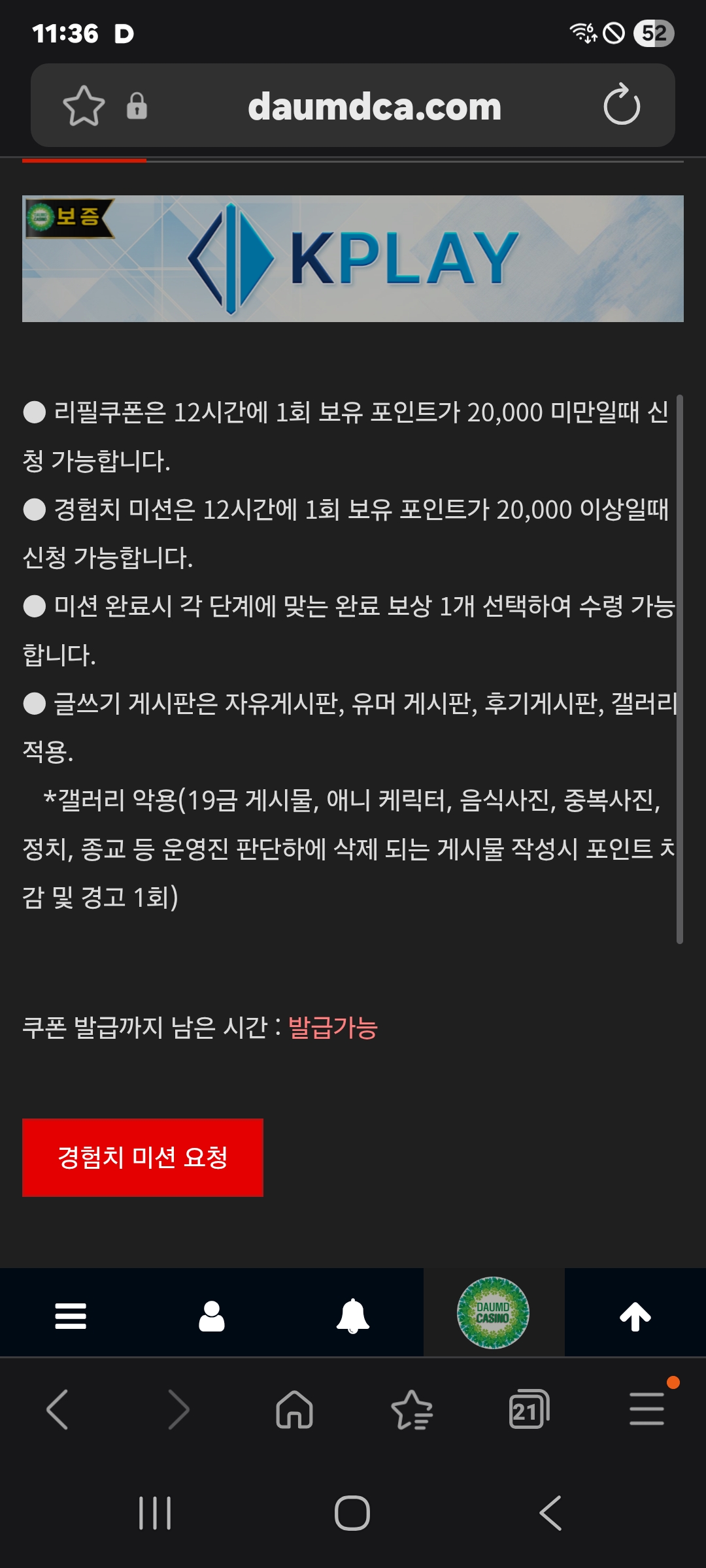Screen dimensions: 706x1568
Task: Go to the browser home page
Action: tap(294, 1409)
